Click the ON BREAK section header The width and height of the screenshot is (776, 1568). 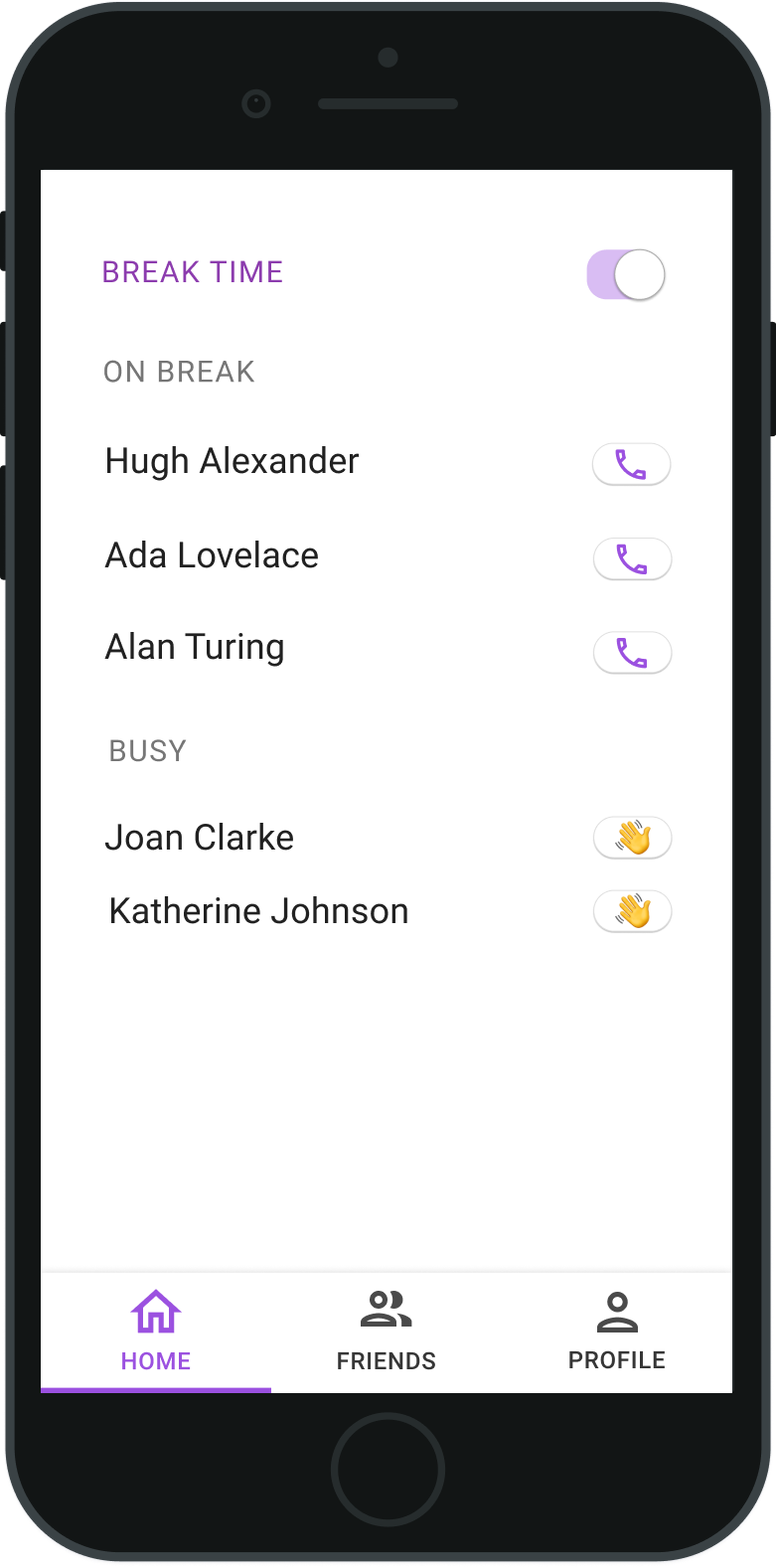point(179,372)
